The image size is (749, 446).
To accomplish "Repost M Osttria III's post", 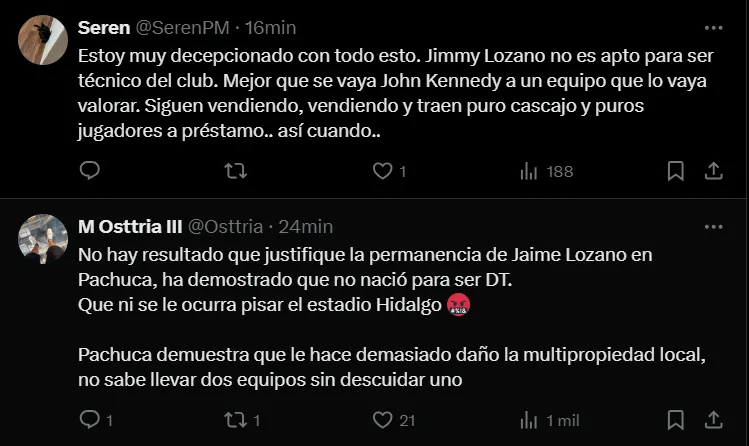I will coord(236,420).
